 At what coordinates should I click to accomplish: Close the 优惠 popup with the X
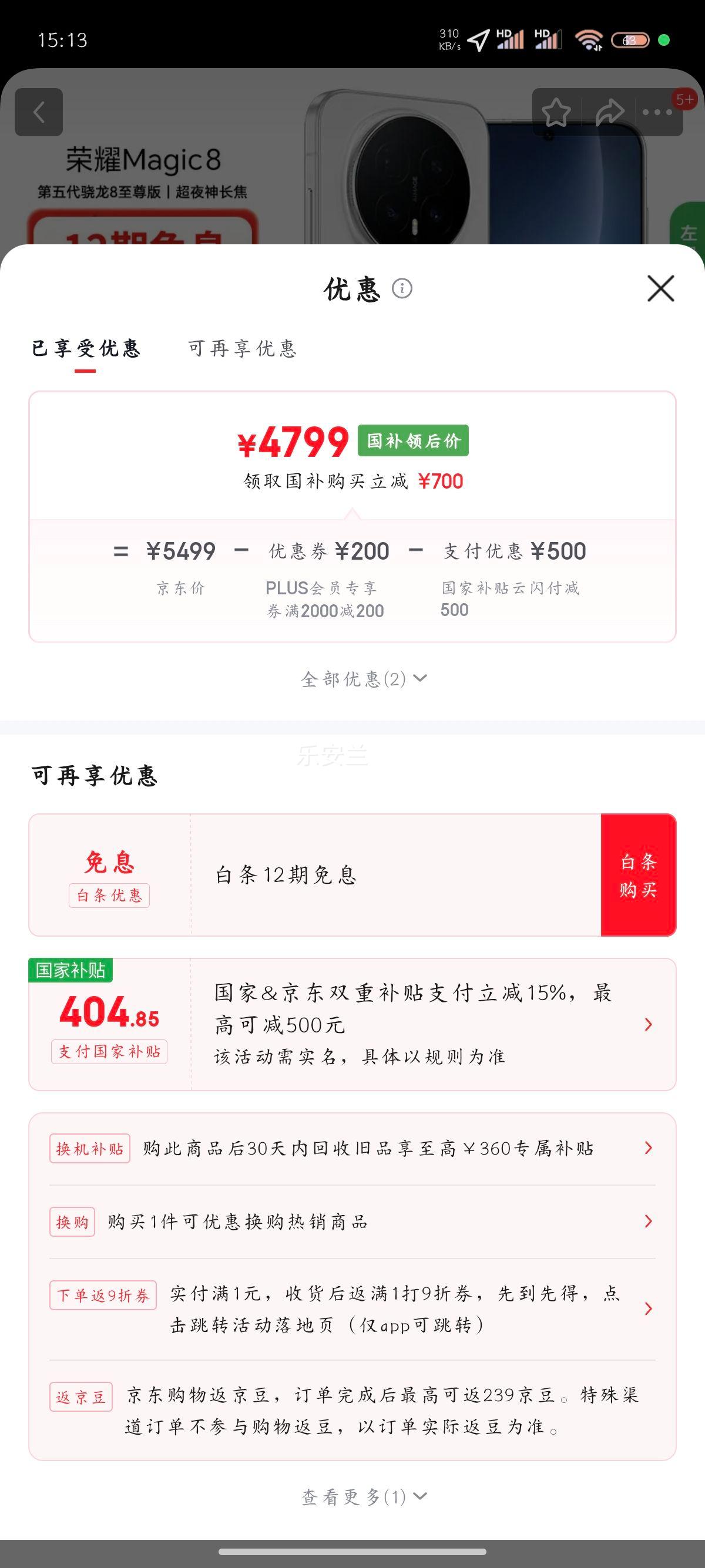(660, 289)
